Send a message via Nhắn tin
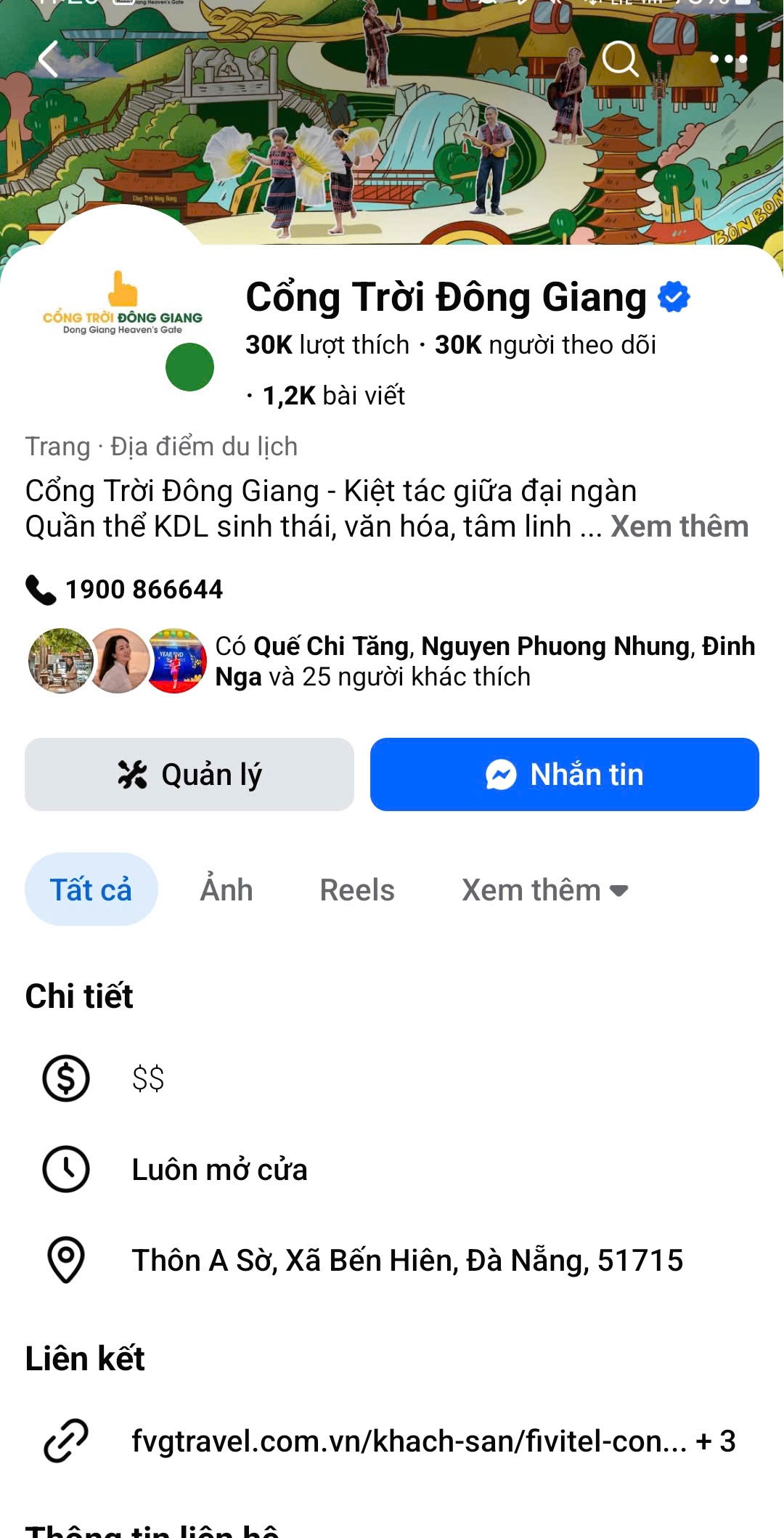The image size is (784, 1538). (564, 775)
